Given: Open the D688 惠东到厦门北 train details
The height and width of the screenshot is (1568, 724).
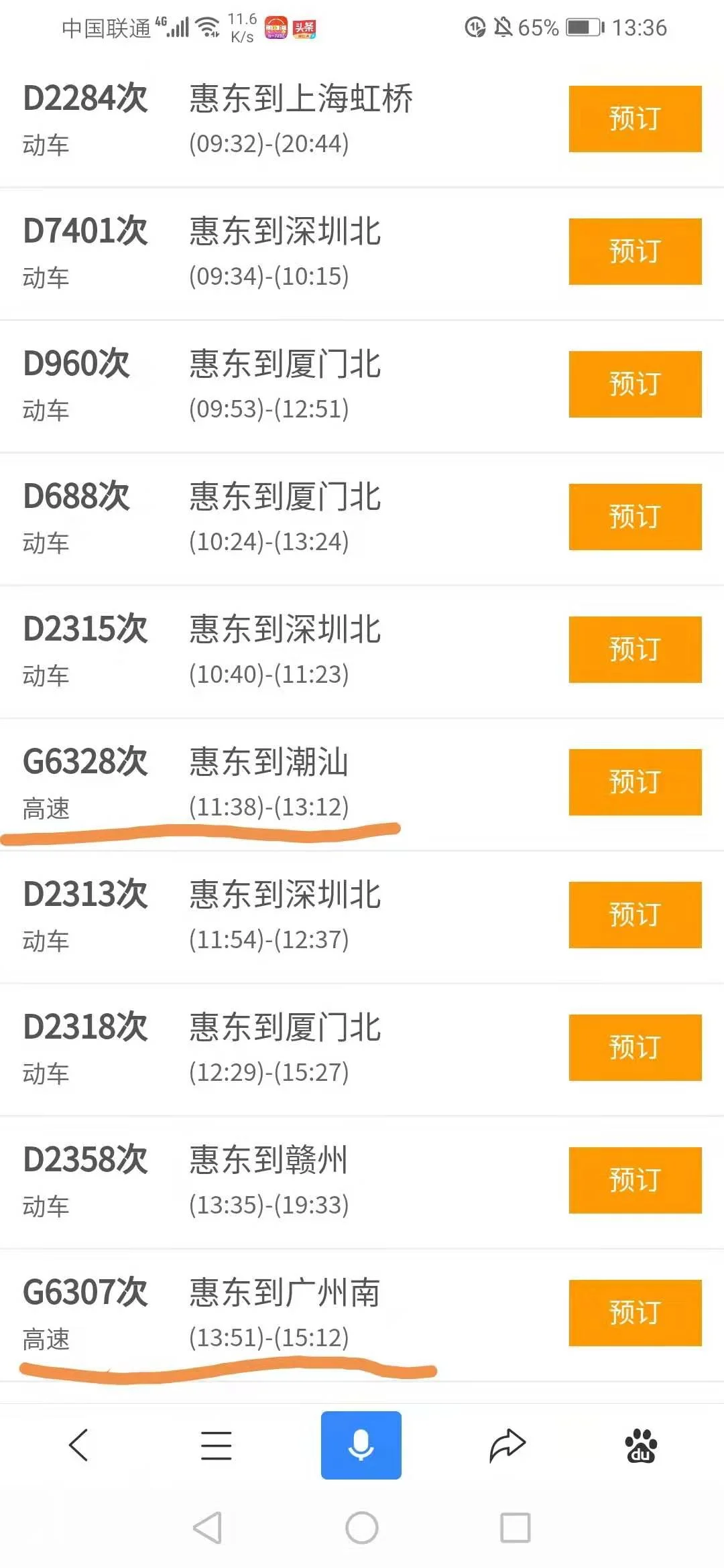Looking at the screenshot, I should point(282,516).
